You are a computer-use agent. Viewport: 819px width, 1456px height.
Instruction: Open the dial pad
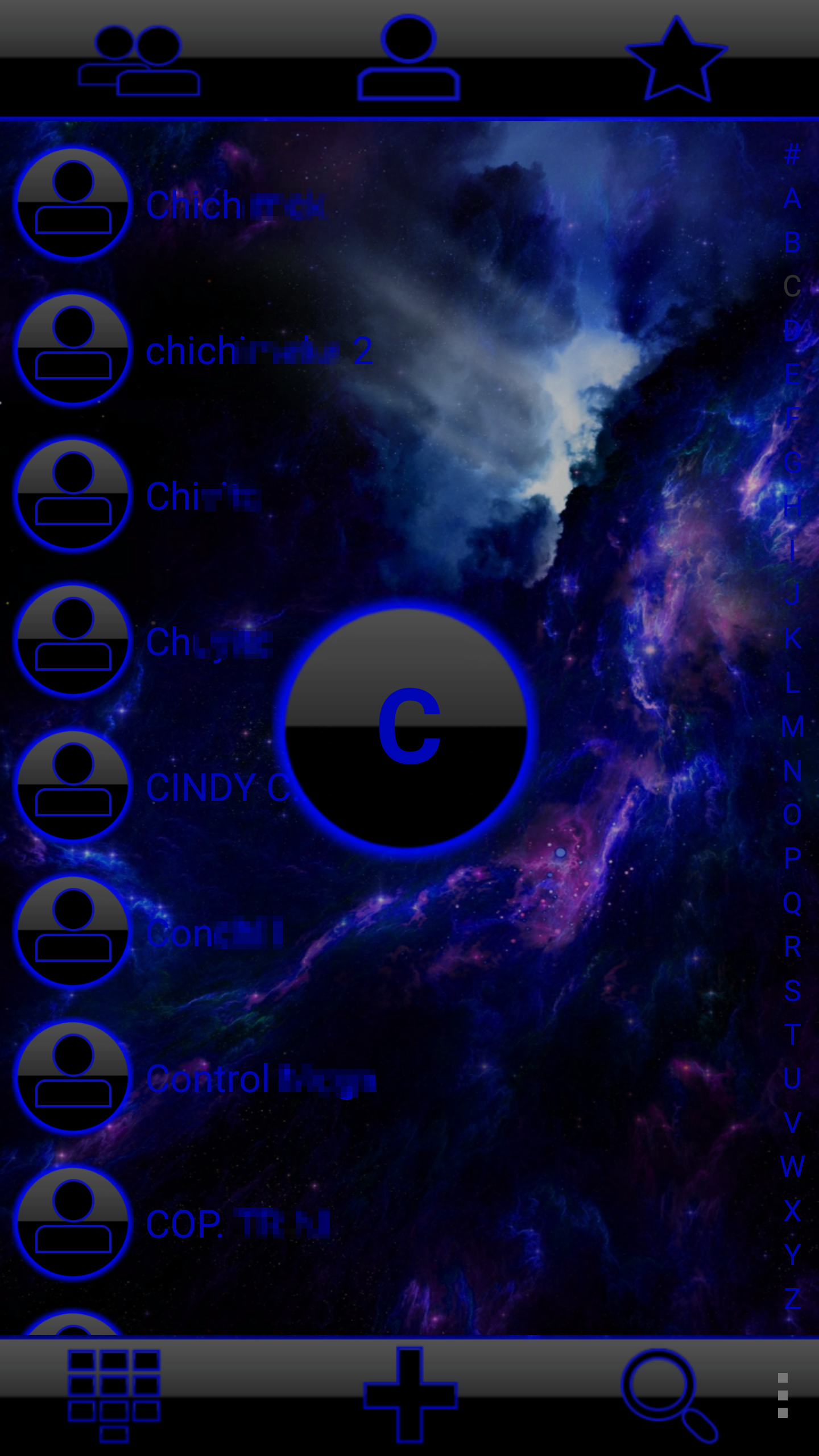coord(114,1395)
